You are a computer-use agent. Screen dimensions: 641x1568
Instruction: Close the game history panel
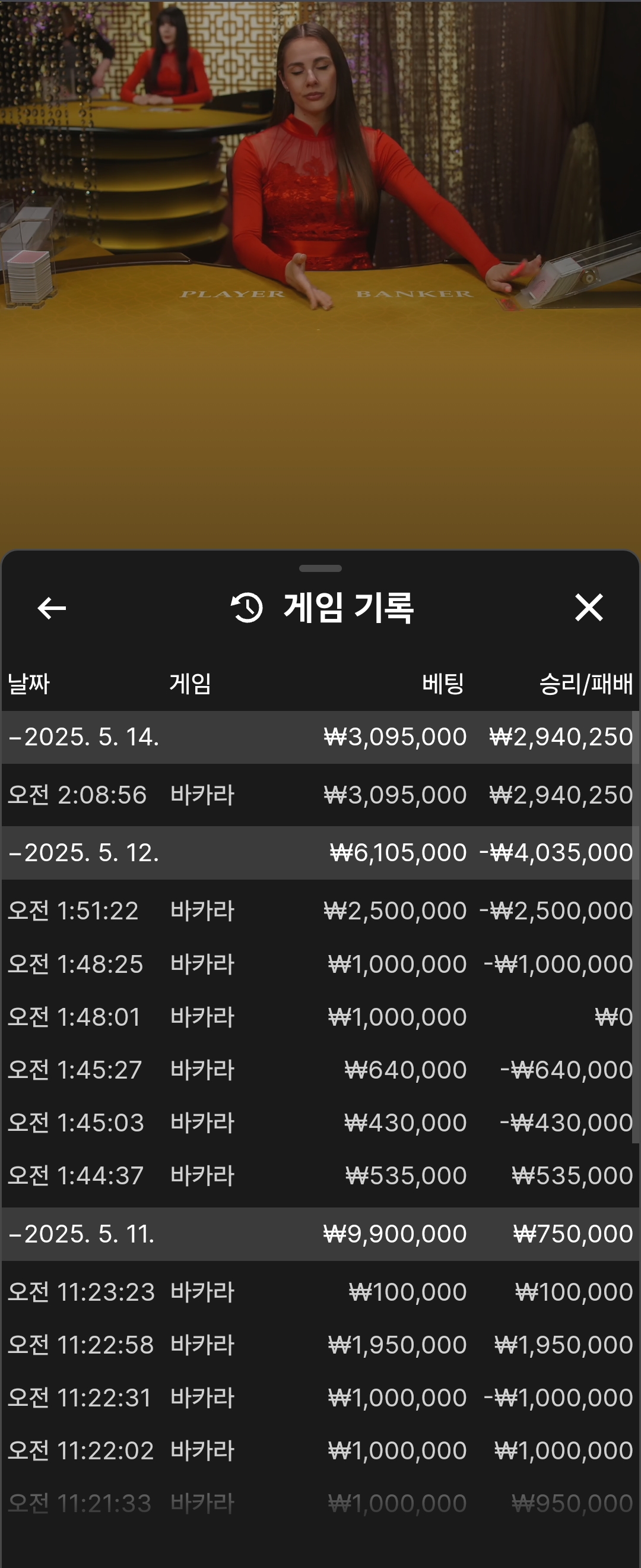point(588,608)
